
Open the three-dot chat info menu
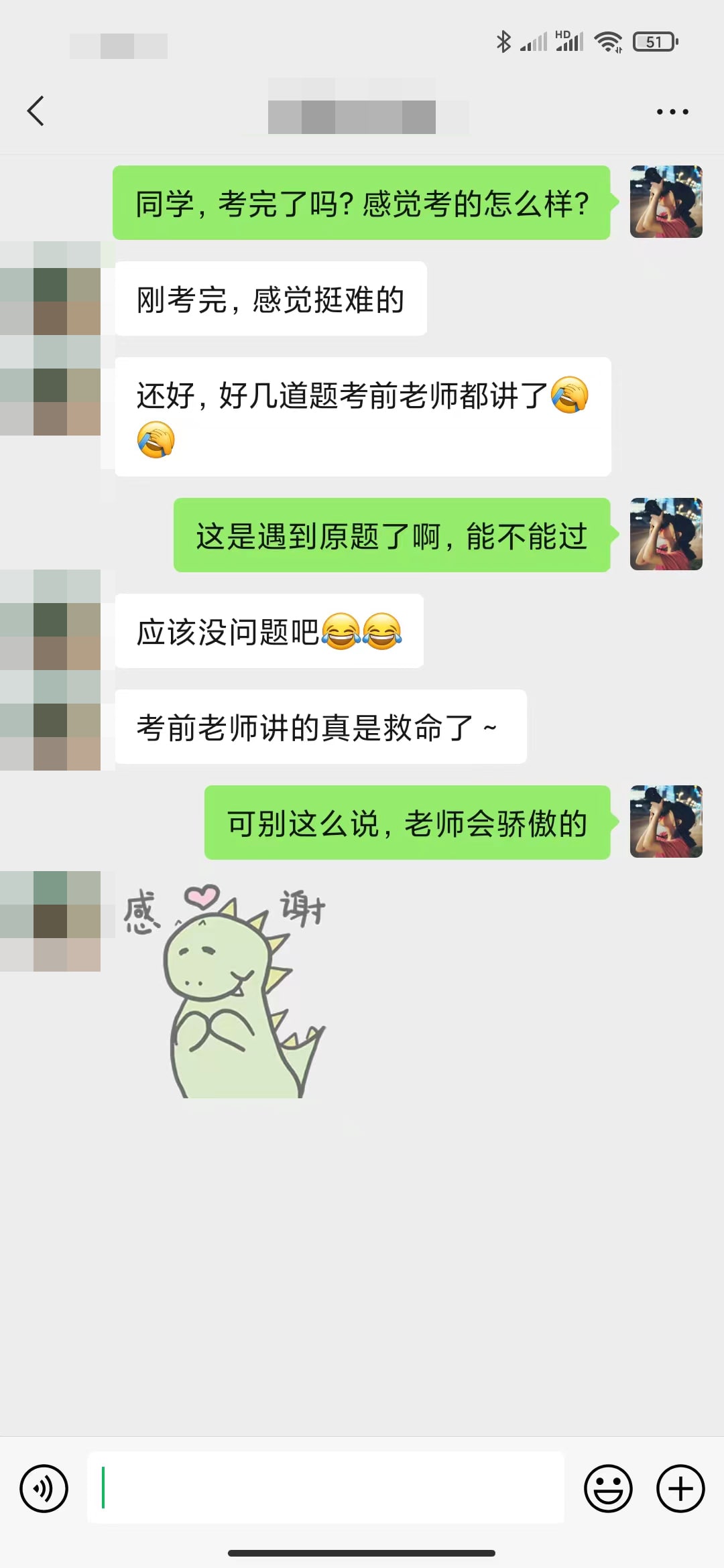tap(672, 112)
